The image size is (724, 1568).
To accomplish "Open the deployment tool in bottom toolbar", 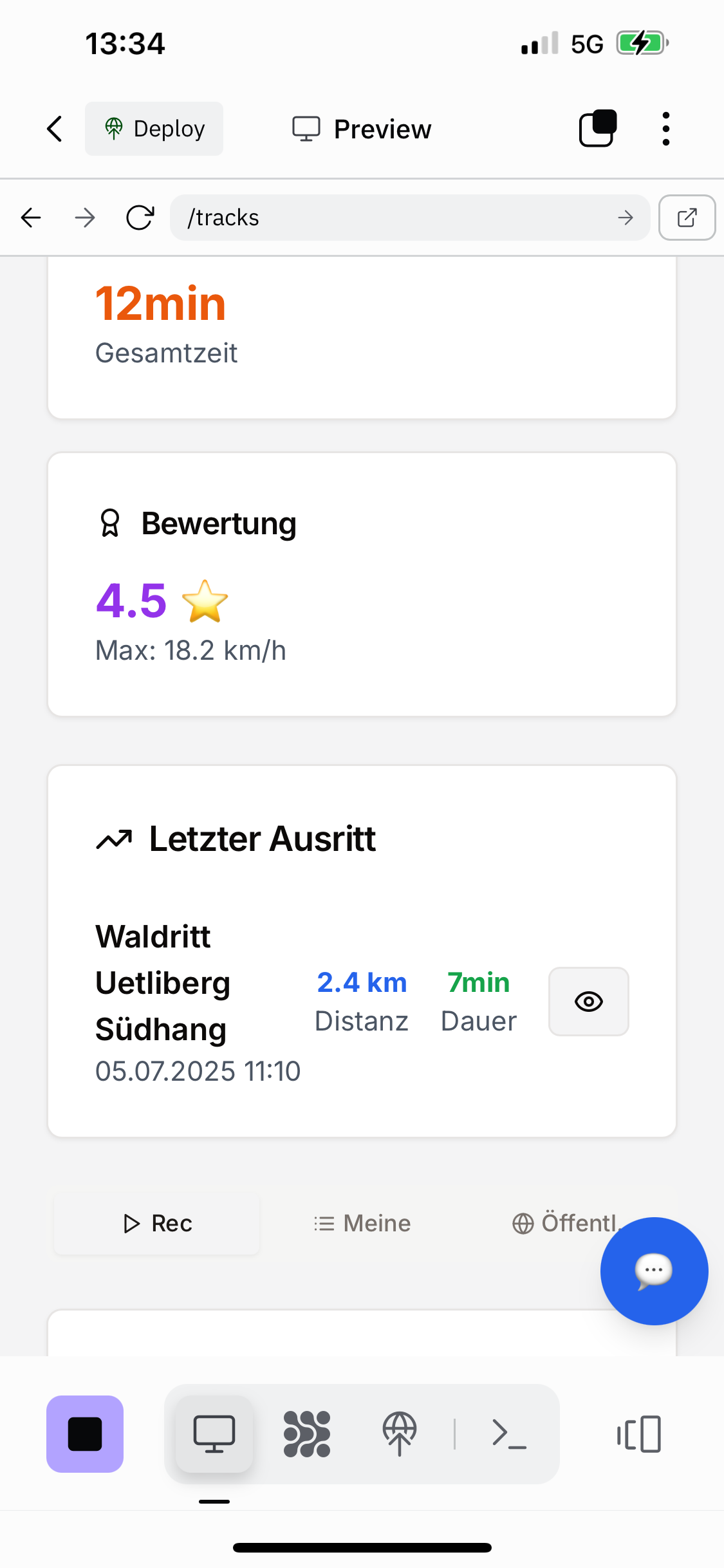I will 400,1434.
